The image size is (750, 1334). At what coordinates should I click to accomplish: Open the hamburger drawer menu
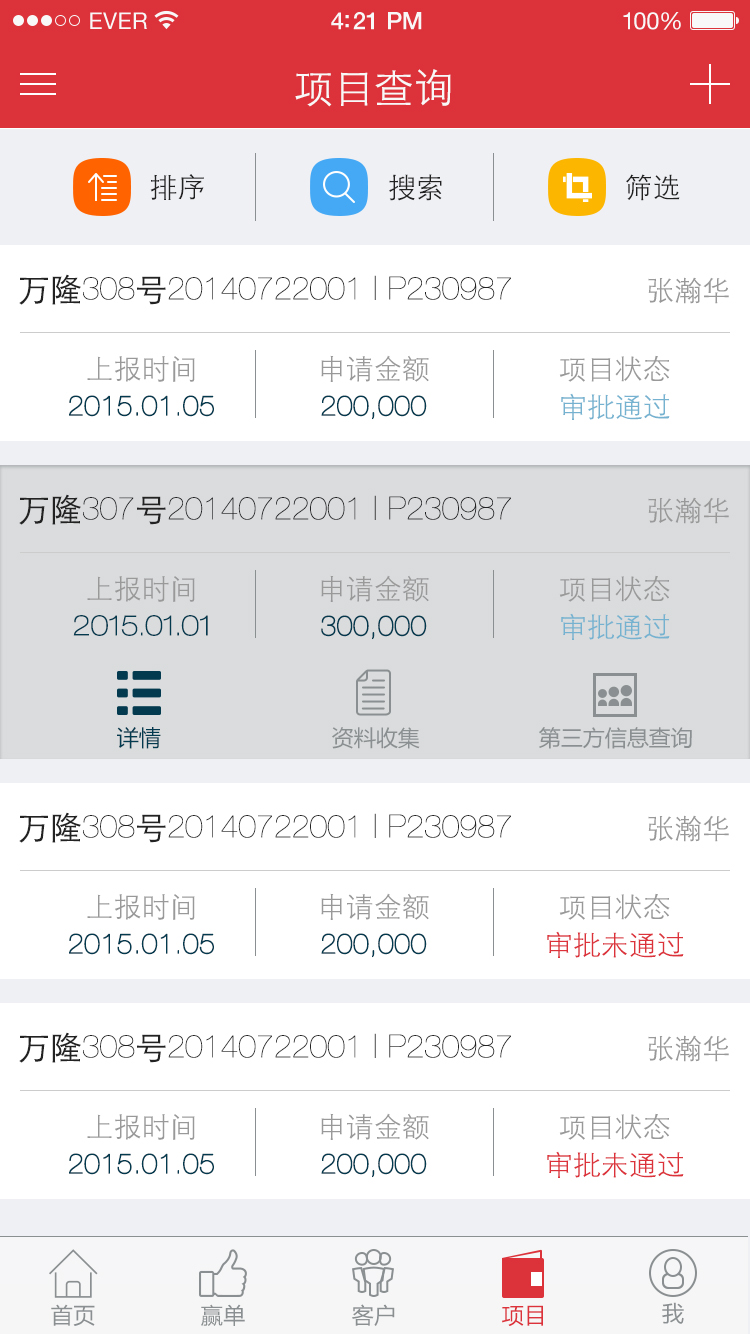coord(38,85)
